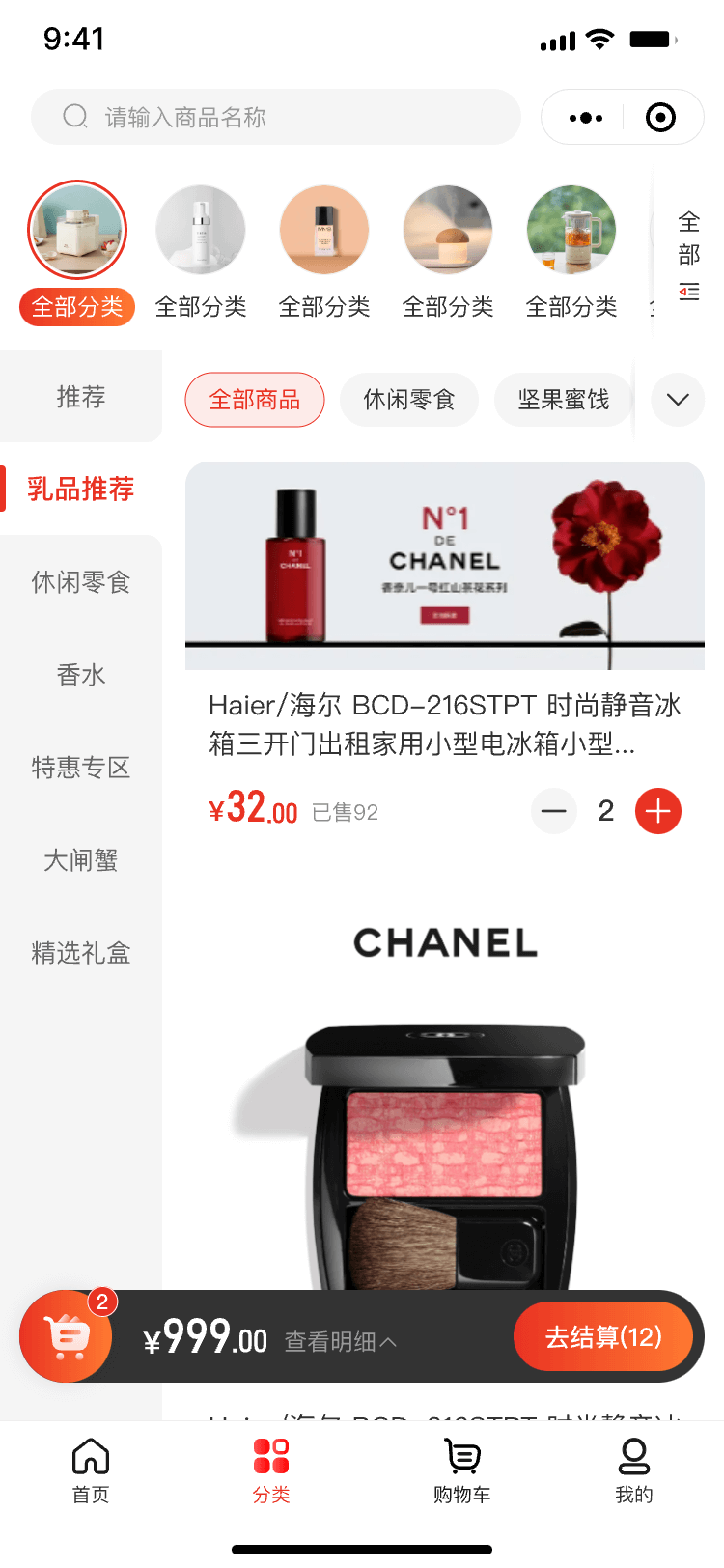Go to the 首页 tab
This screenshot has height=1568, width=724.
pos(91,1470)
